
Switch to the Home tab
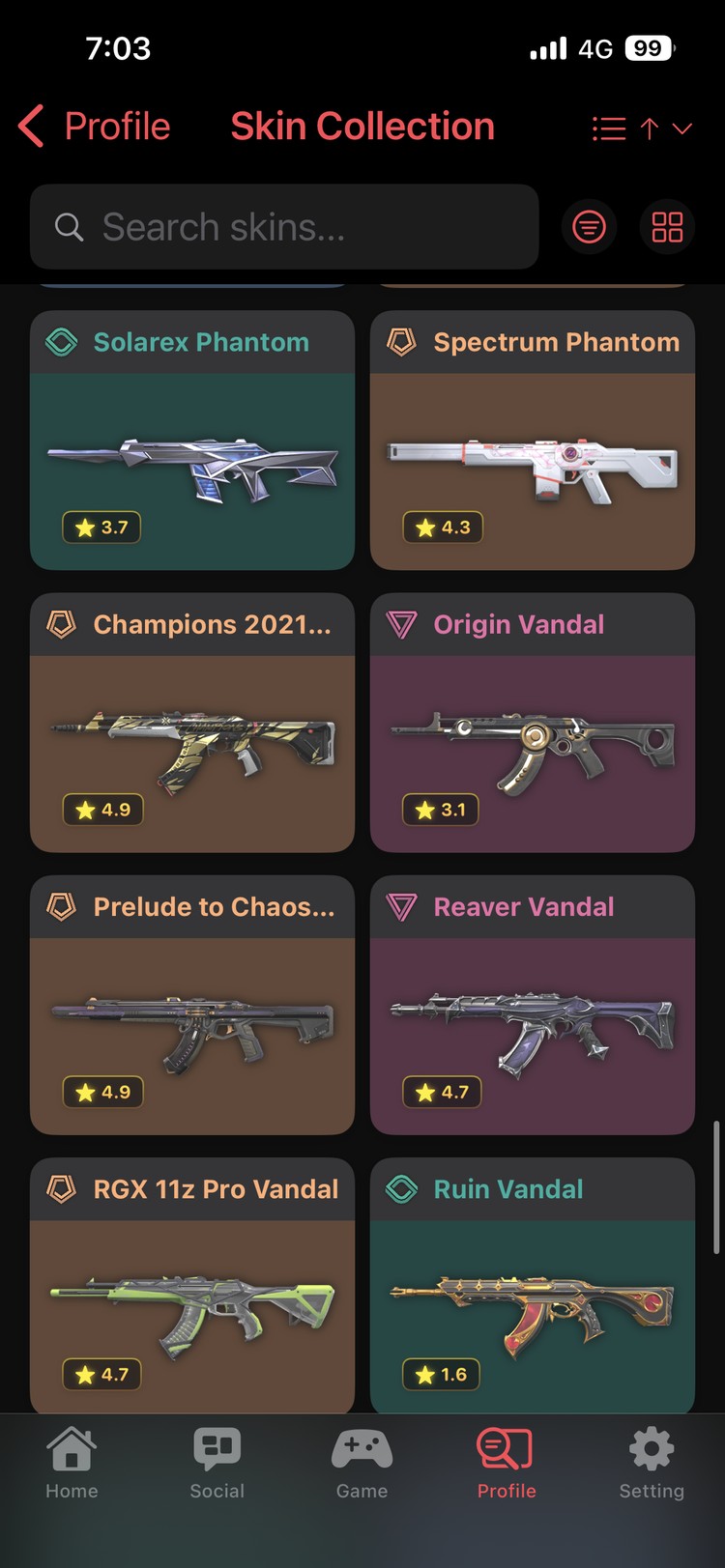click(x=72, y=1463)
